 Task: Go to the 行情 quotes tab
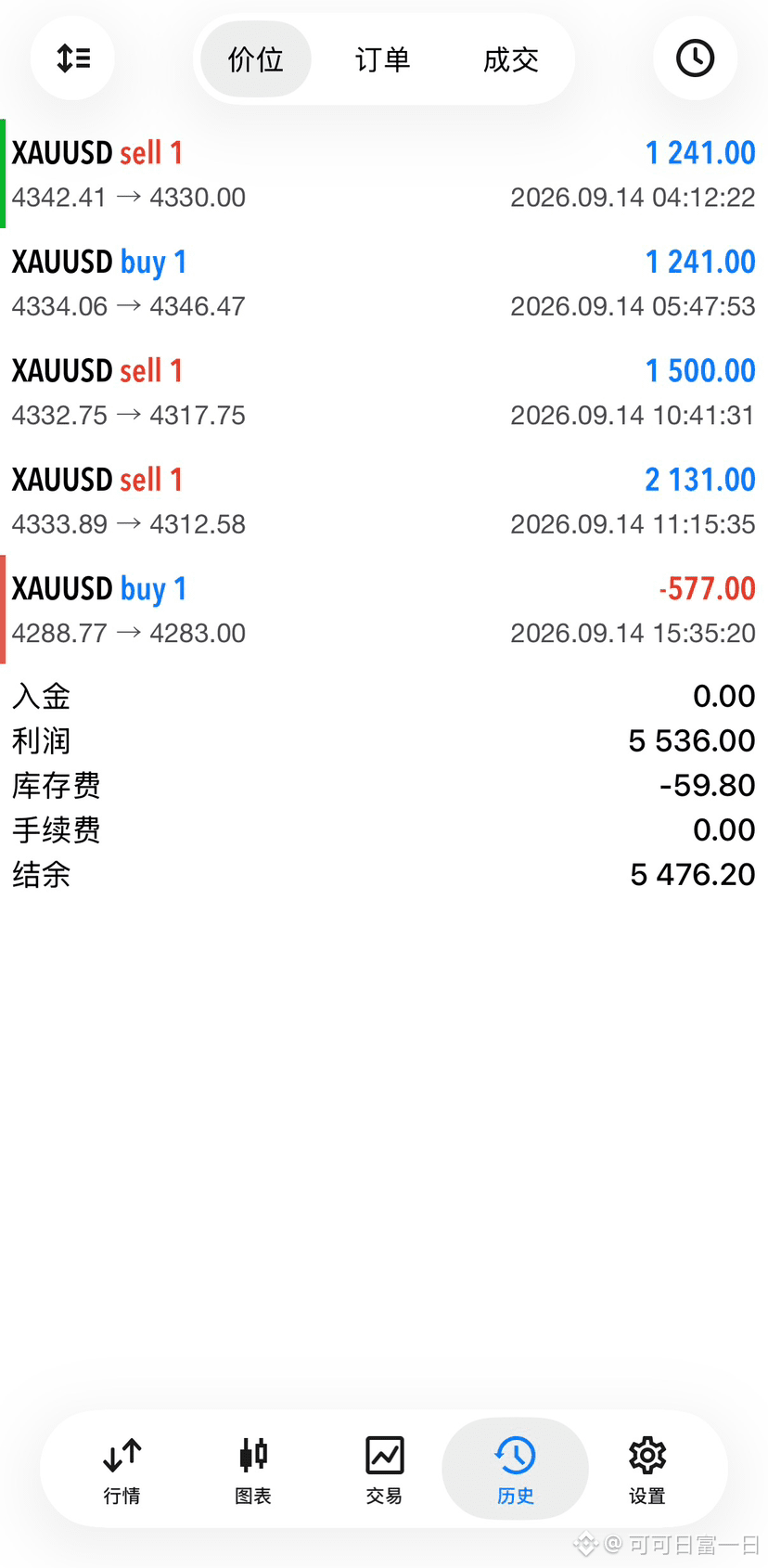click(122, 1470)
